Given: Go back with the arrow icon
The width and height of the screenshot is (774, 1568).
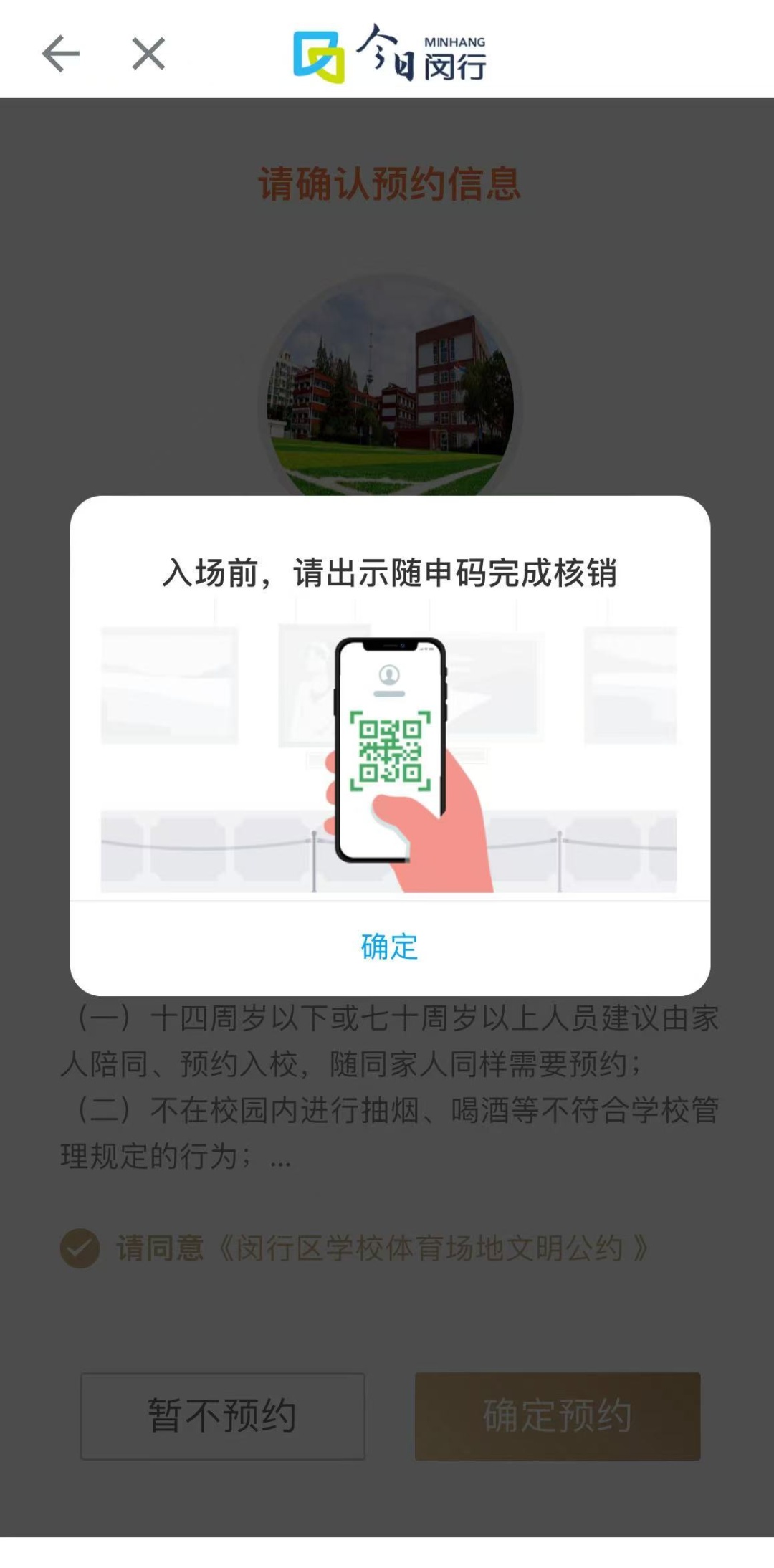Looking at the screenshot, I should click(60, 54).
